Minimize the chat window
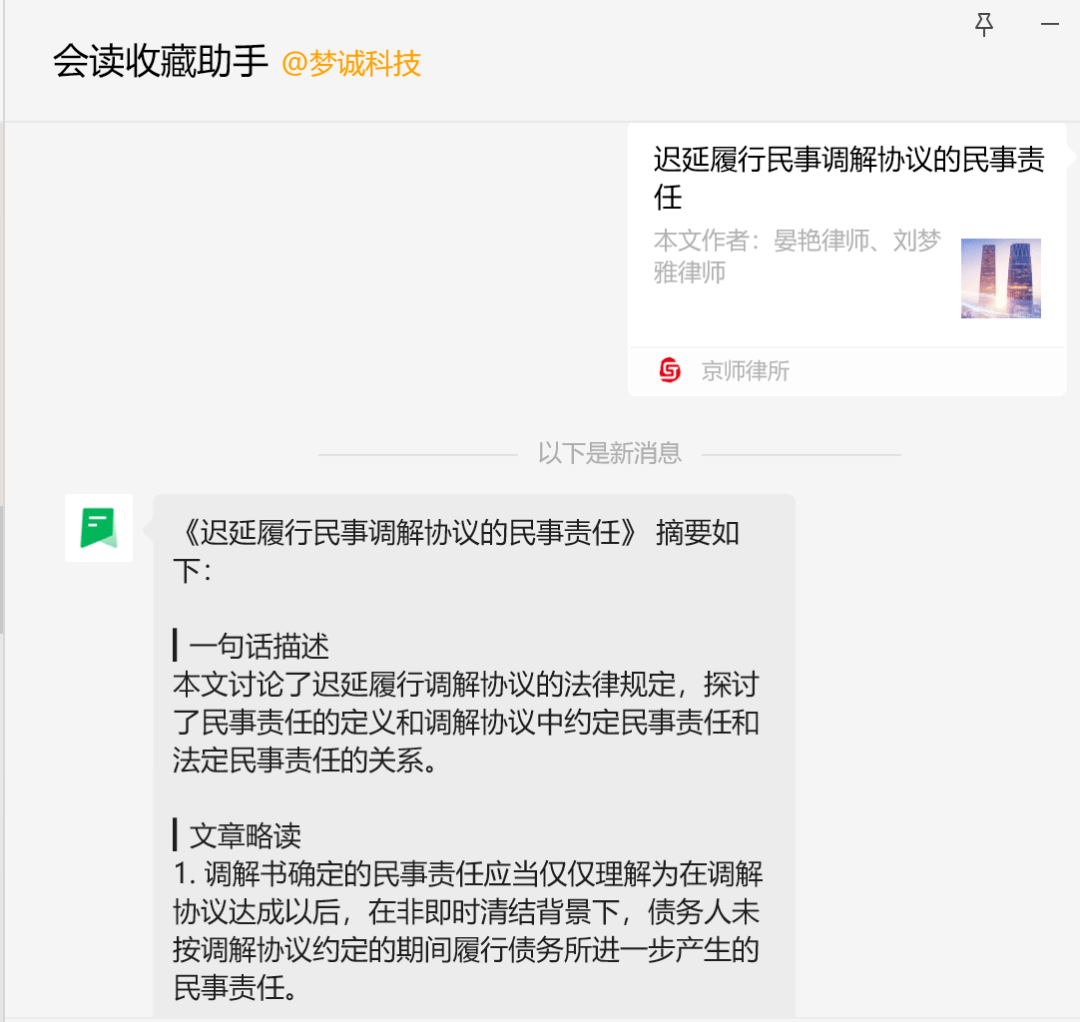 click(x=1049, y=25)
